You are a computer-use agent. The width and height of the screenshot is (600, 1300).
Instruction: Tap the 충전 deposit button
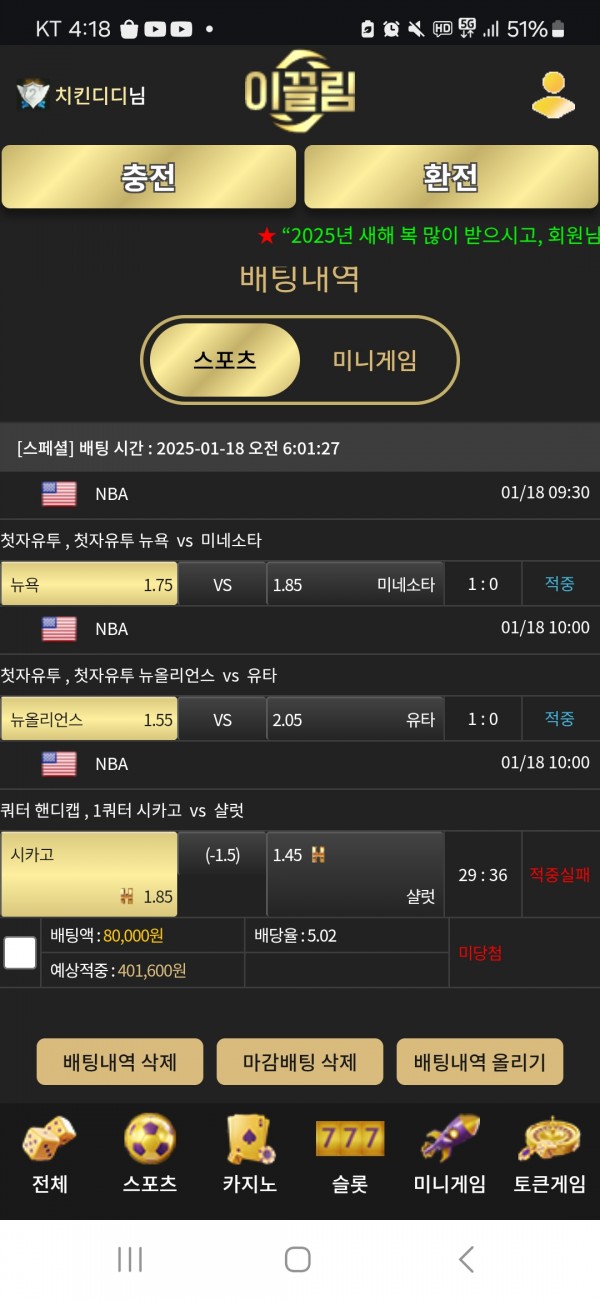(149, 177)
